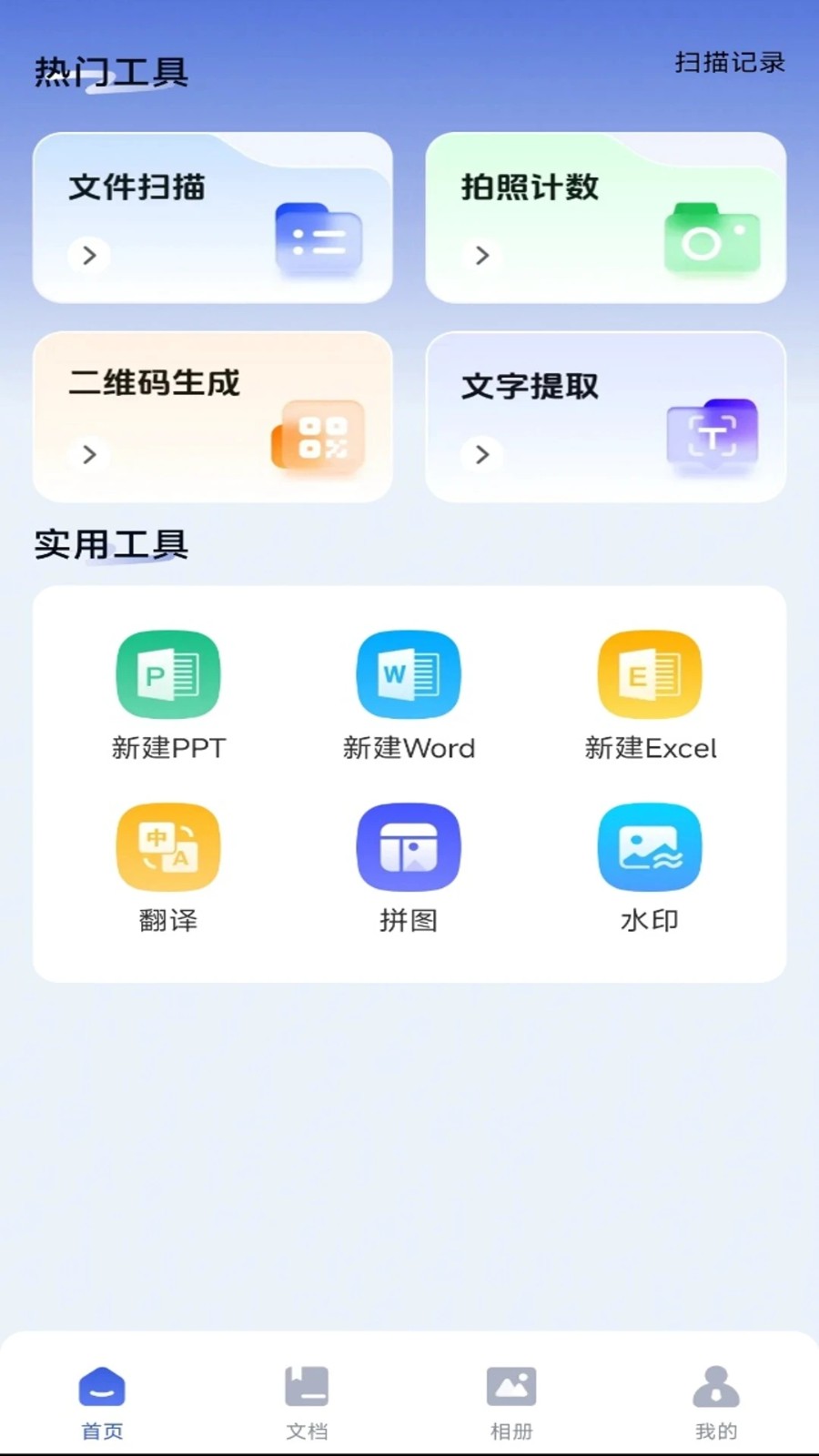Open the 拍照计数 photo counting feature

606,216
